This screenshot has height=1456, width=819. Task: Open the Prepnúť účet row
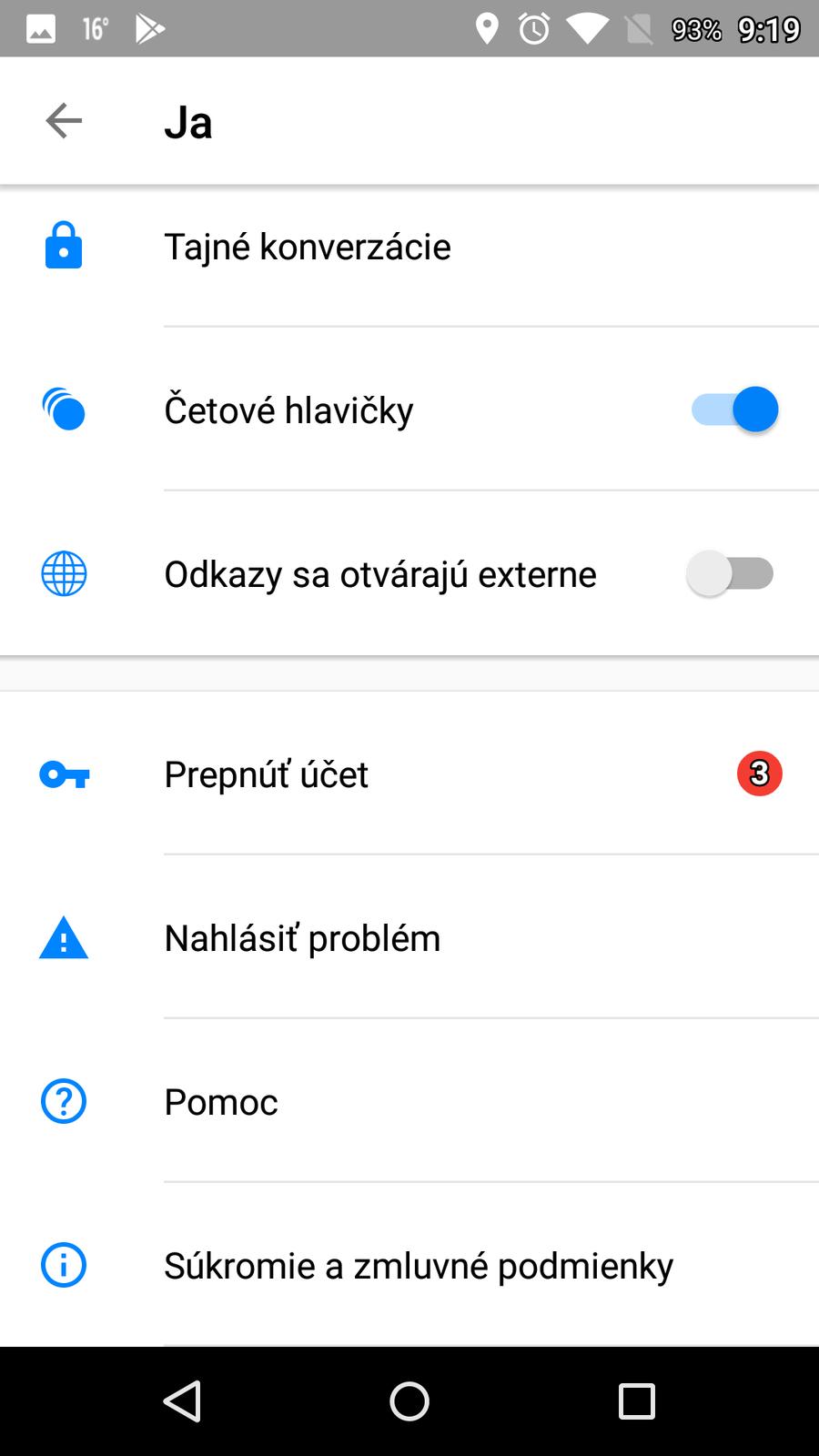(x=267, y=774)
